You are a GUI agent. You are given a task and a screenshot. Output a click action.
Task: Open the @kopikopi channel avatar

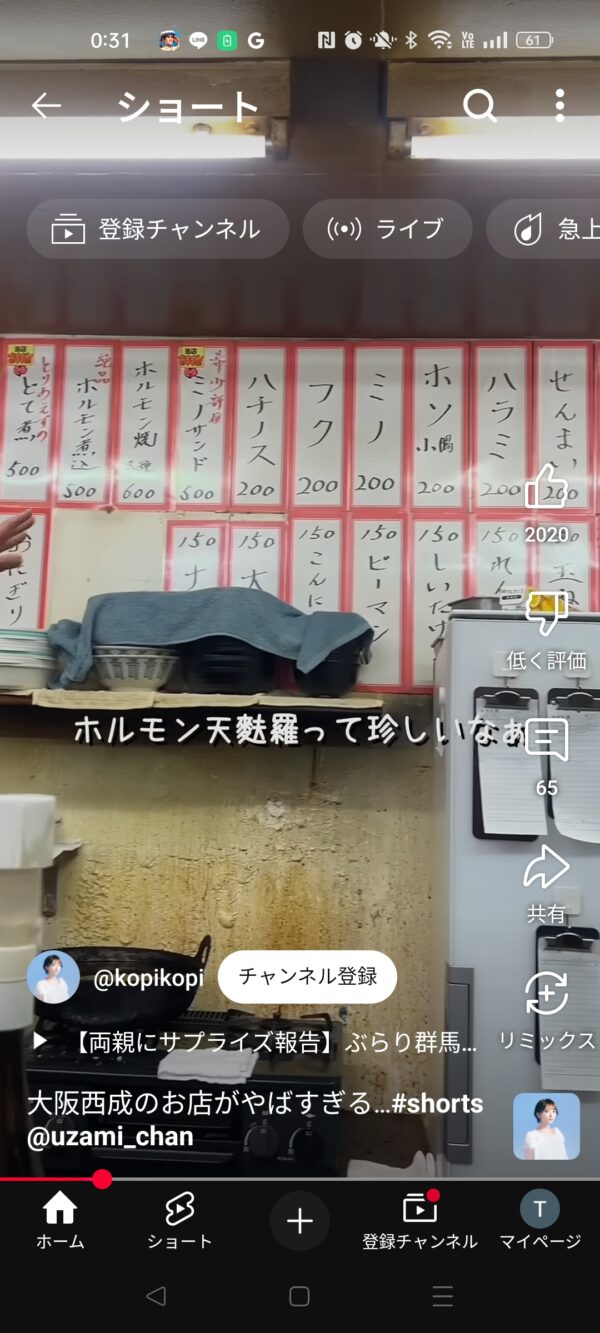53,977
